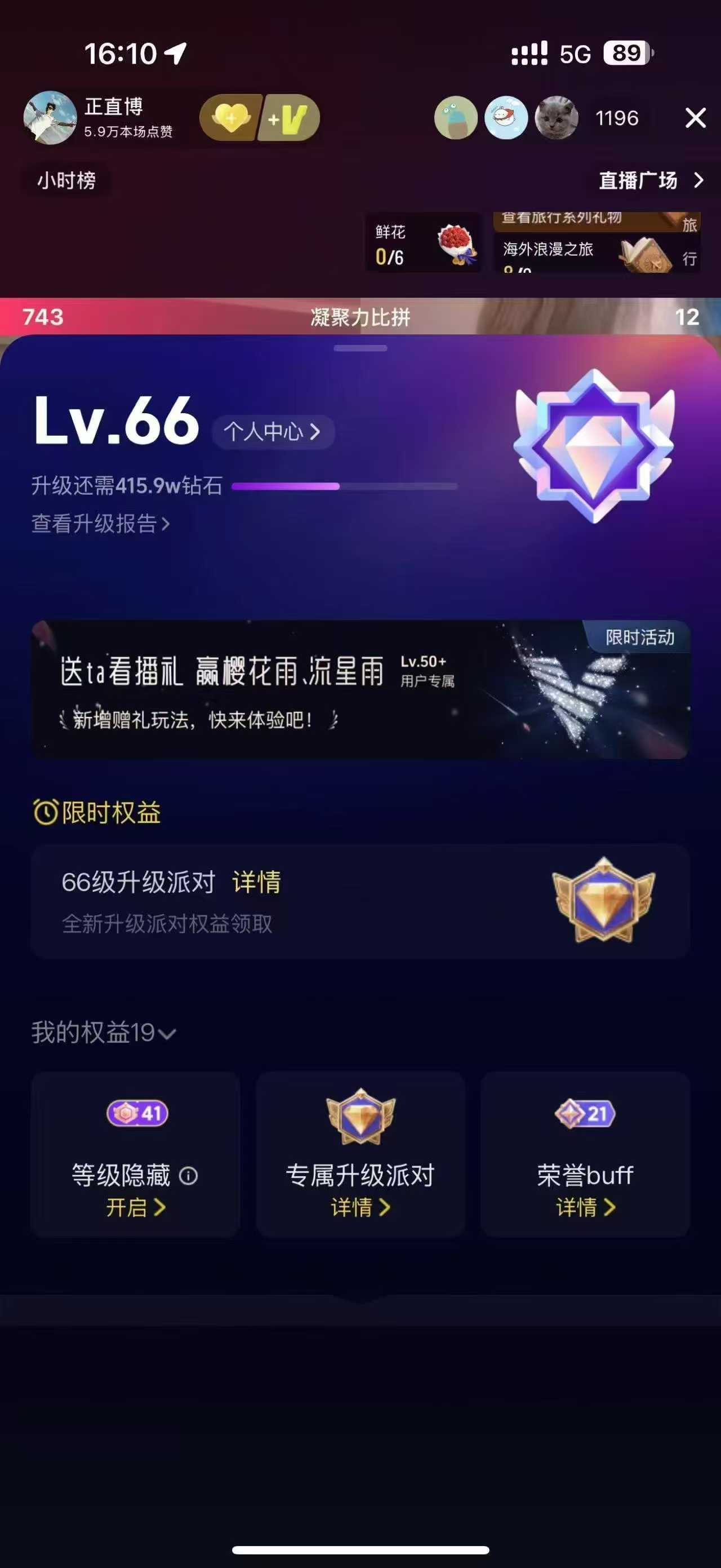The image size is (721, 1568).
Task: Open 荣誉buff 详情
Action: (585, 1206)
